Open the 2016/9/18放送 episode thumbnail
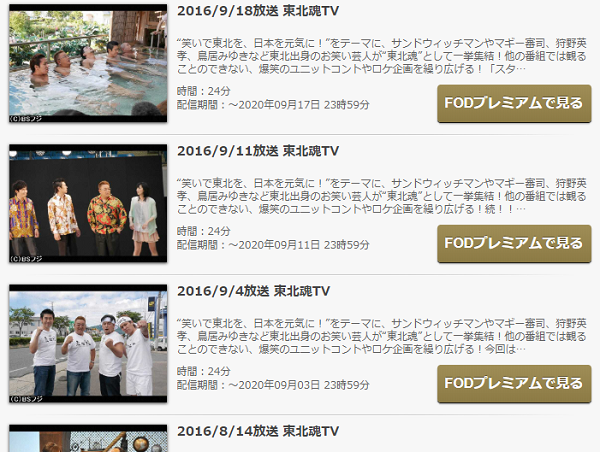 [88, 63]
